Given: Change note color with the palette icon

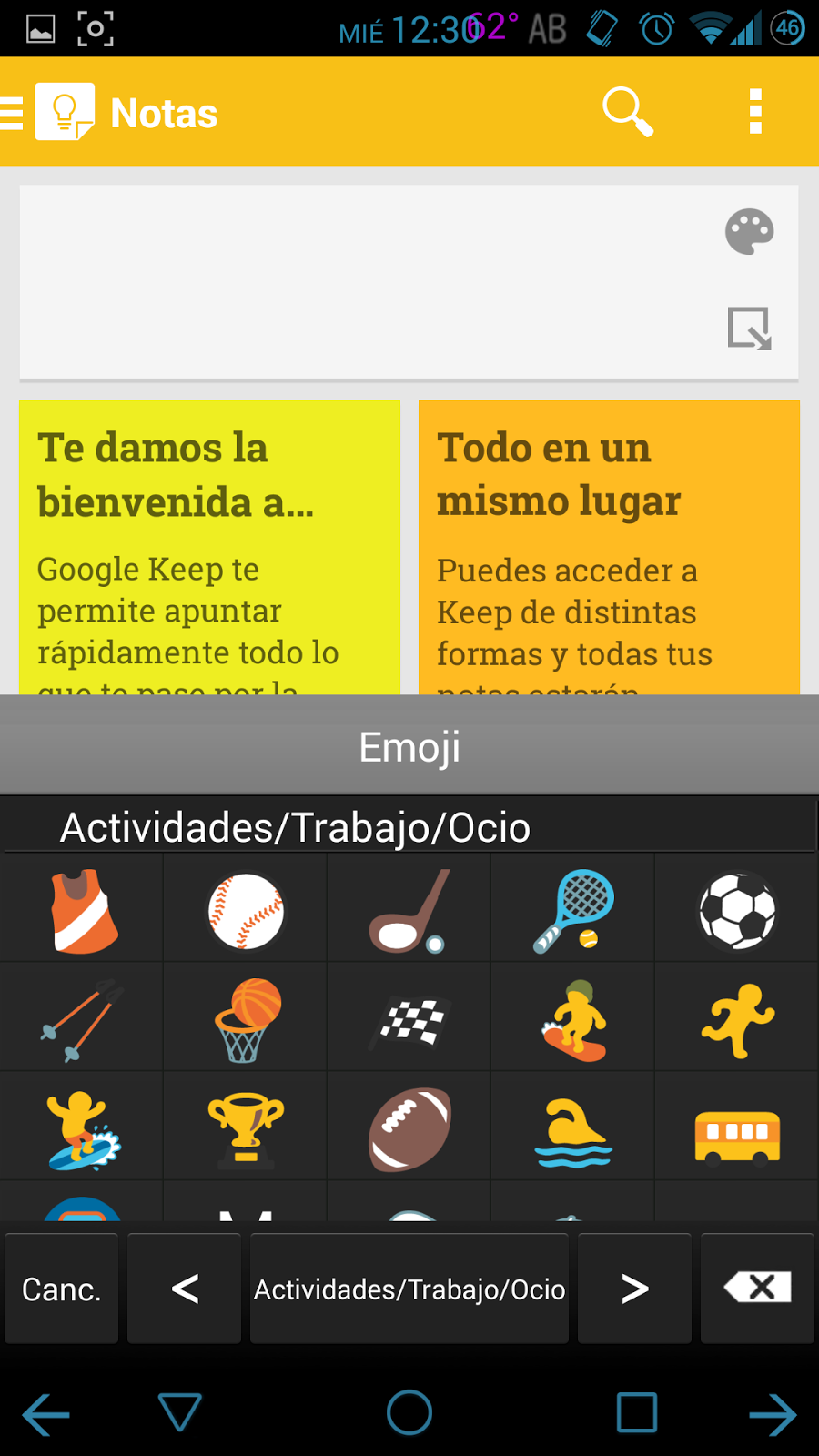Looking at the screenshot, I should pyautogui.click(x=749, y=232).
